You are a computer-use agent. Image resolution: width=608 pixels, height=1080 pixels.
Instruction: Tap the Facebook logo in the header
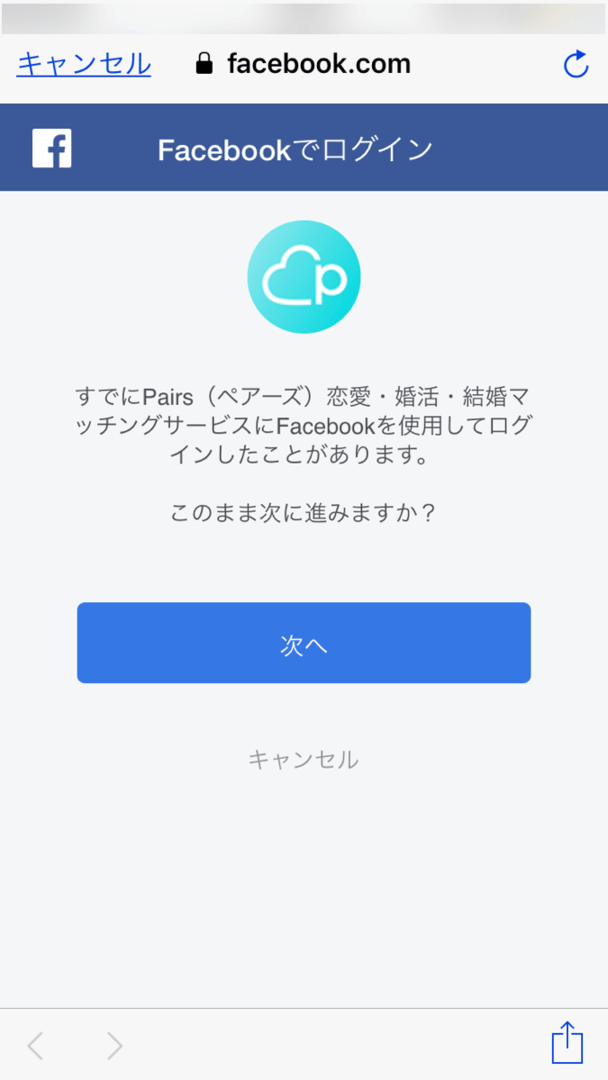(x=52, y=148)
